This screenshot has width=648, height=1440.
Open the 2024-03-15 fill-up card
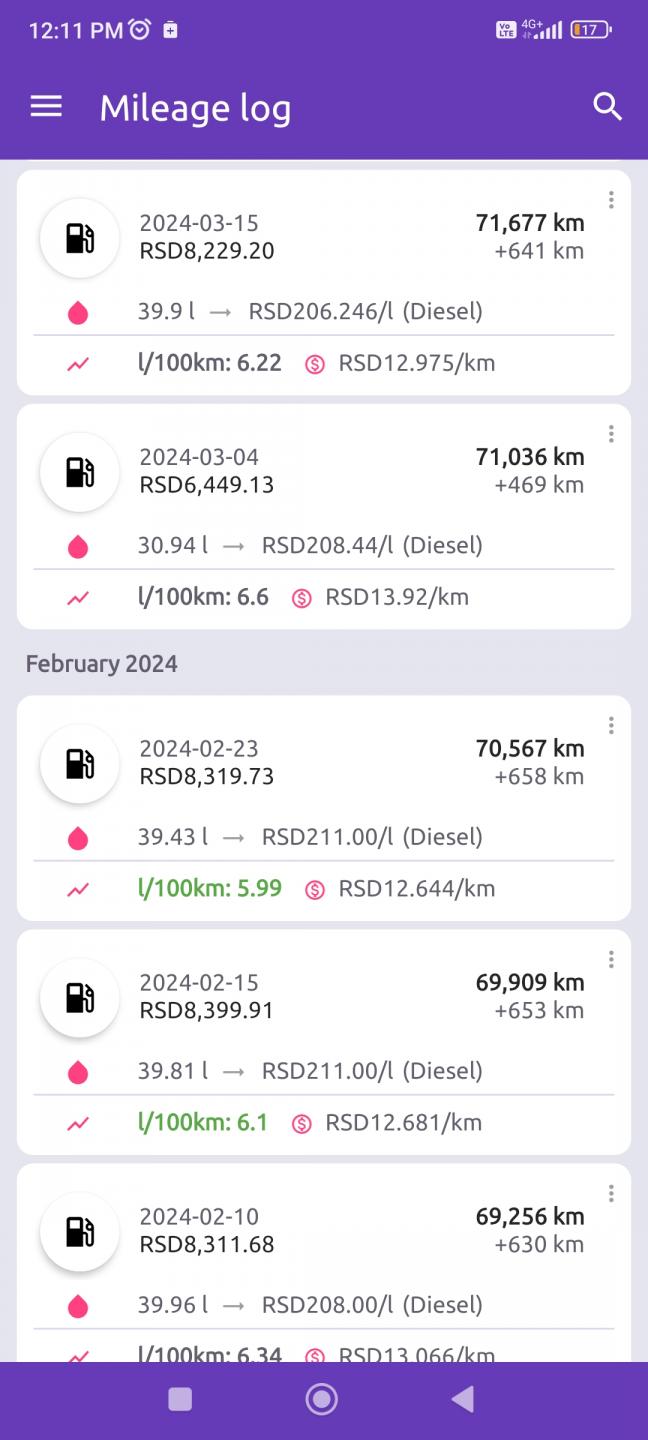324,282
